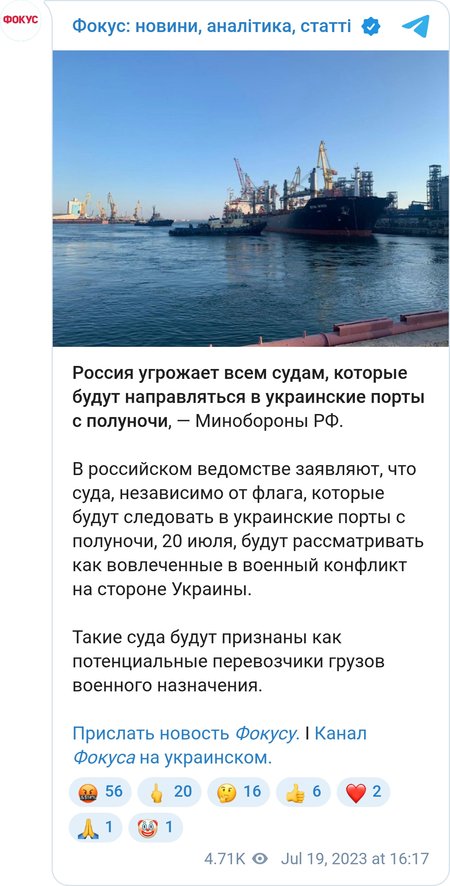Open the Telegram paper plane icon

pos(416,26)
